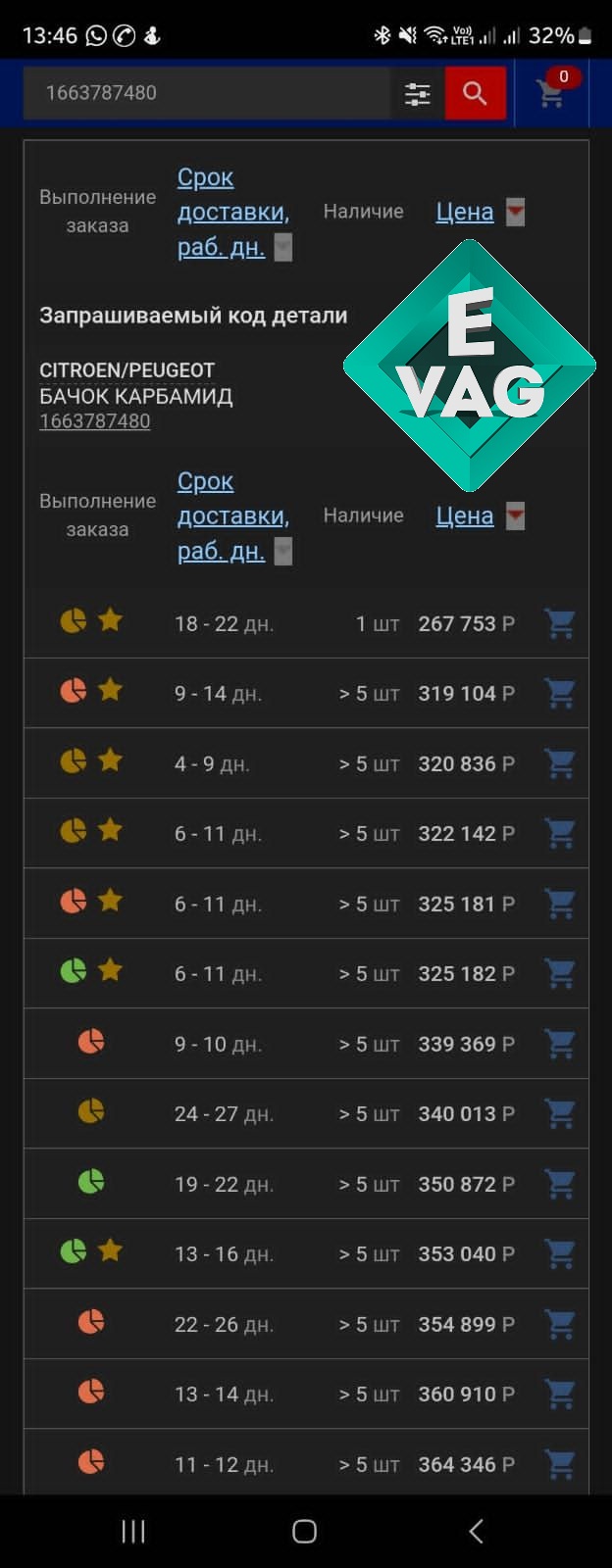Screen dimensions: 612x1568
Task: Add the 360 910 ₽ offer to cart
Action: pyautogui.click(x=559, y=1394)
